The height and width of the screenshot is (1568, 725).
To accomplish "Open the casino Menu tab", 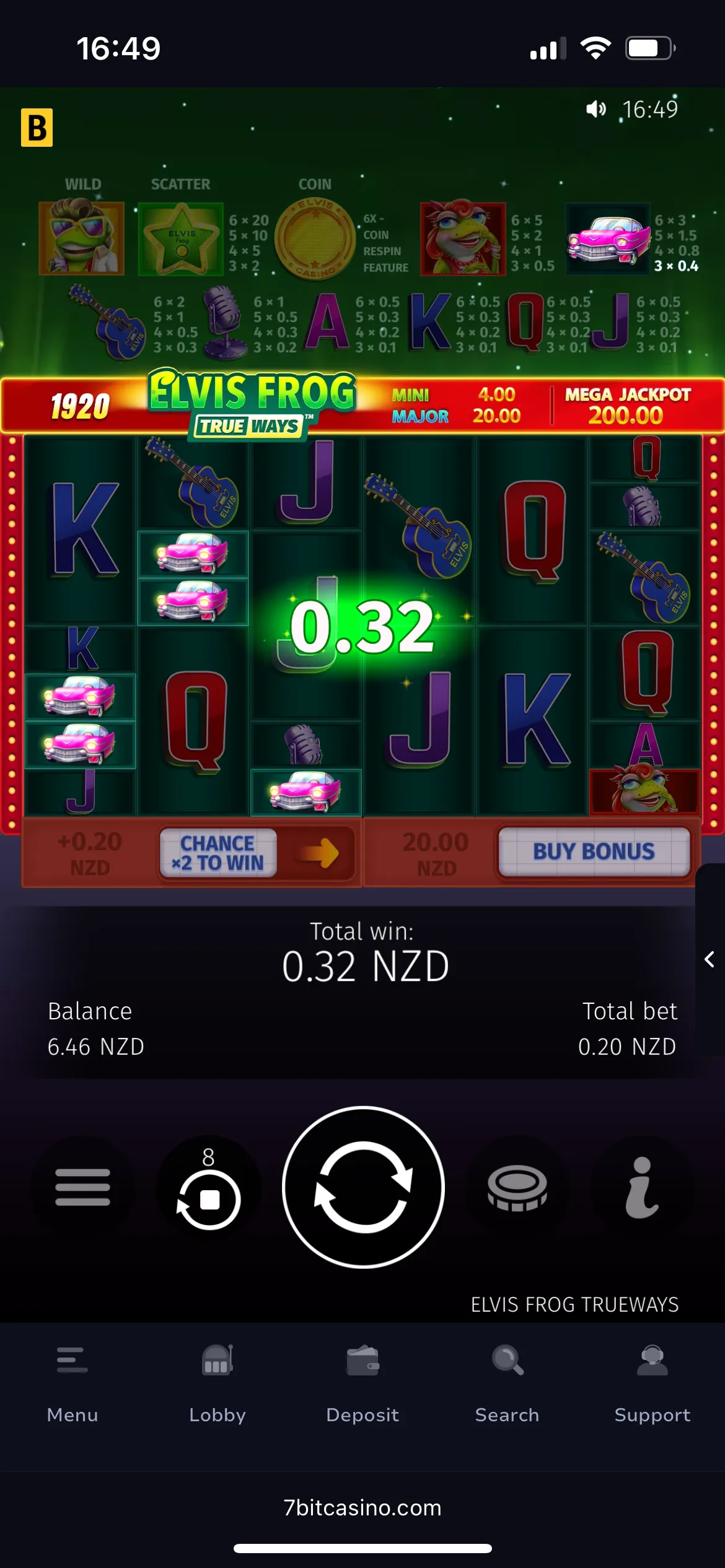I will 72,1383.
